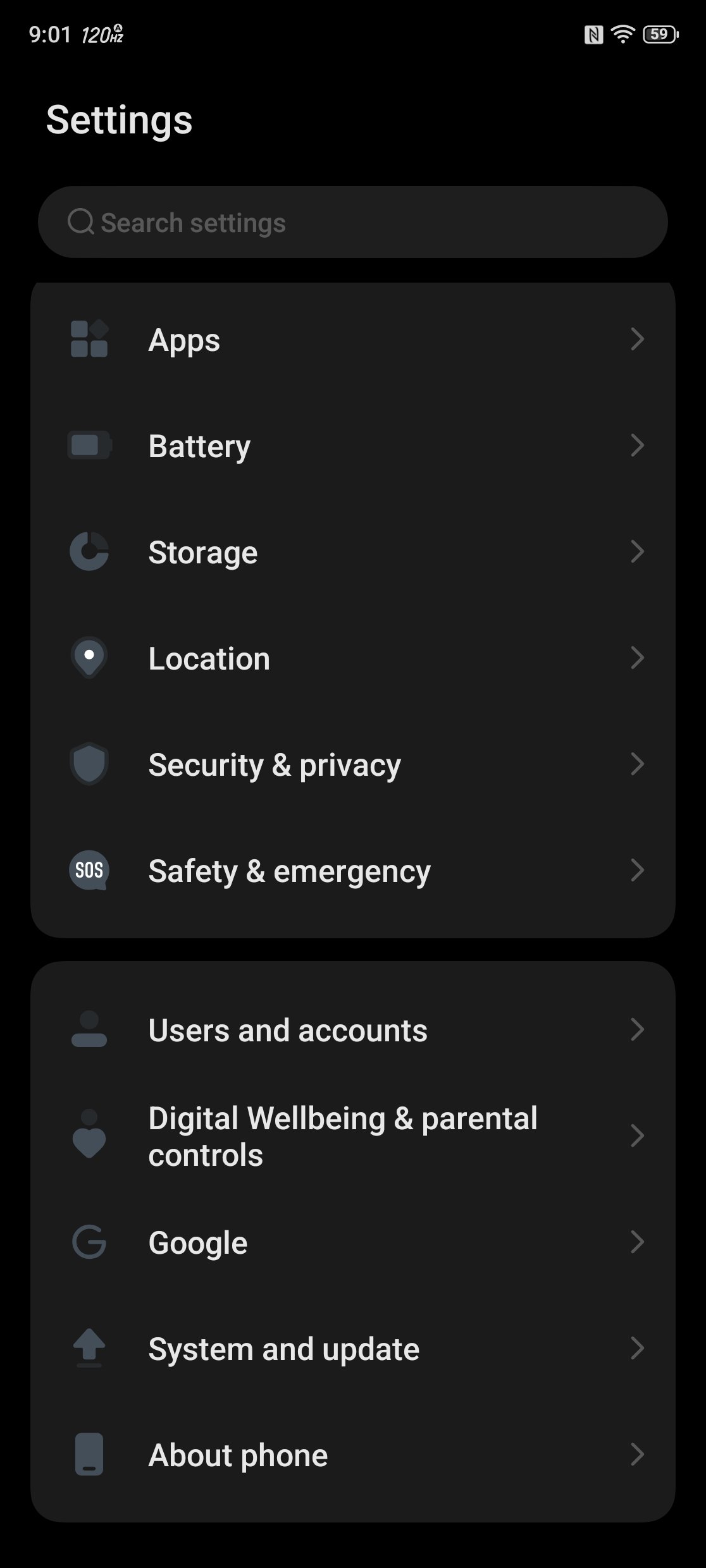Open Security & privacy
The width and height of the screenshot is (706, 1568).
pos(352,764)
